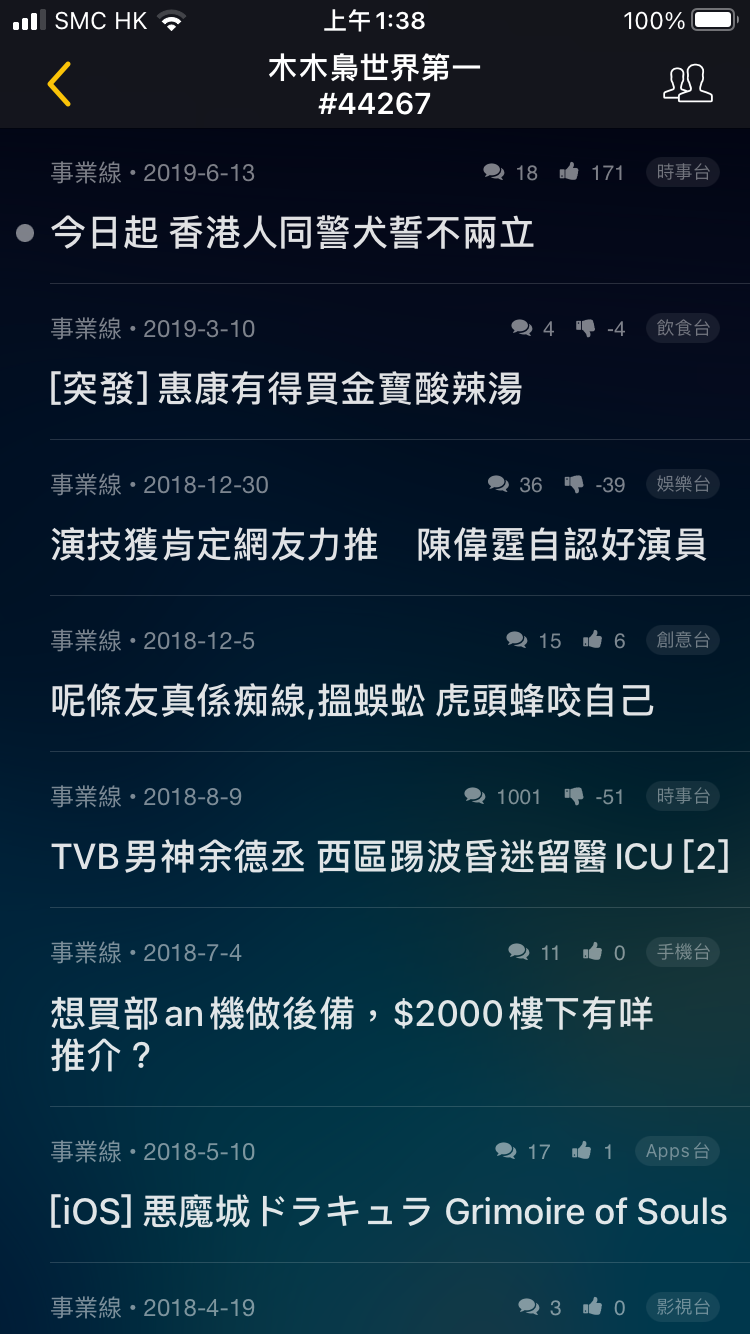
Task: Open thread TVB男神余德丞 ICU [2]
Action: (375, 830)
